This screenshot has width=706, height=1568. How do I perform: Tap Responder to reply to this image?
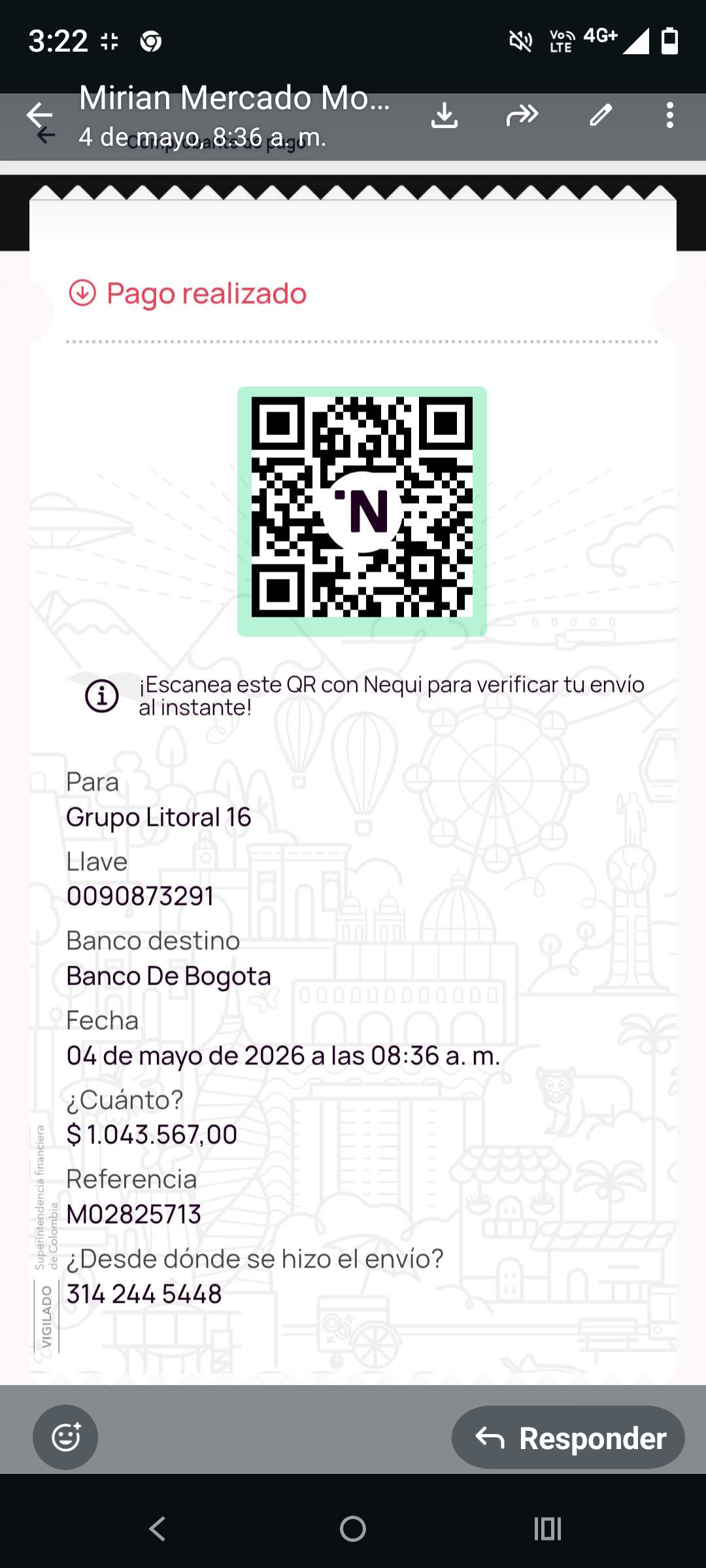click(x=568, y=1437)
